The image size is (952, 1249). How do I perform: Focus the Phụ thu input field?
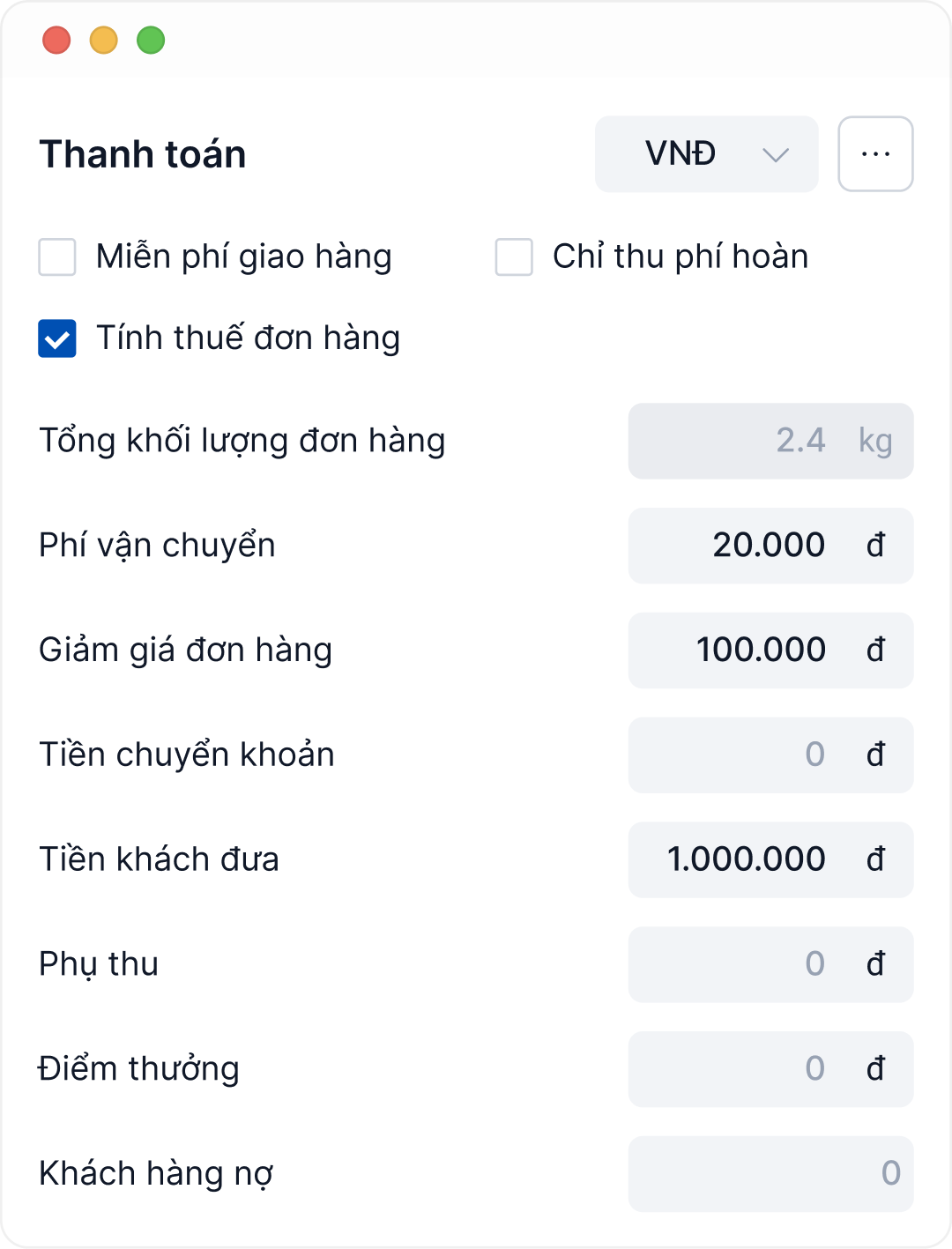click(758, 964)
